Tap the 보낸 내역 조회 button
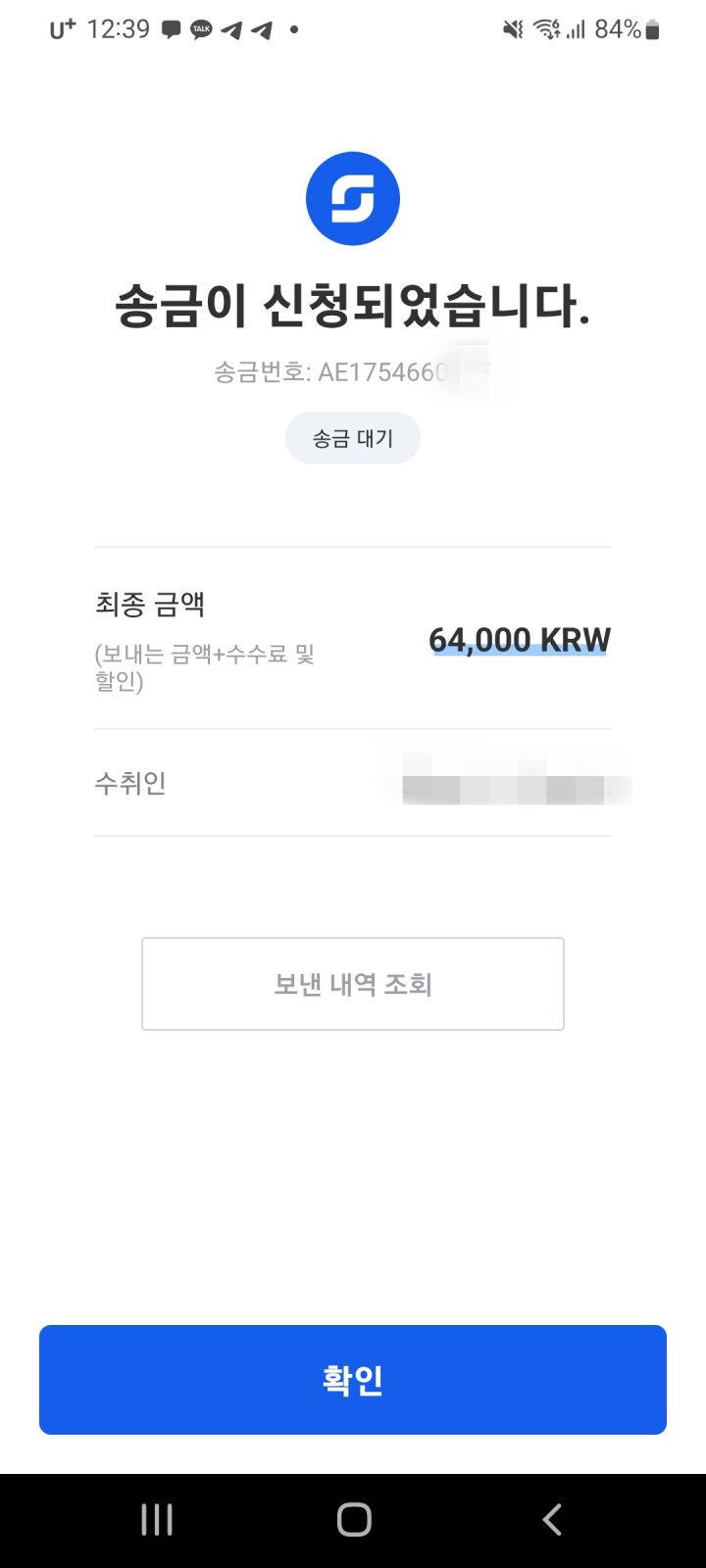706x1568 pixels. 353,983
